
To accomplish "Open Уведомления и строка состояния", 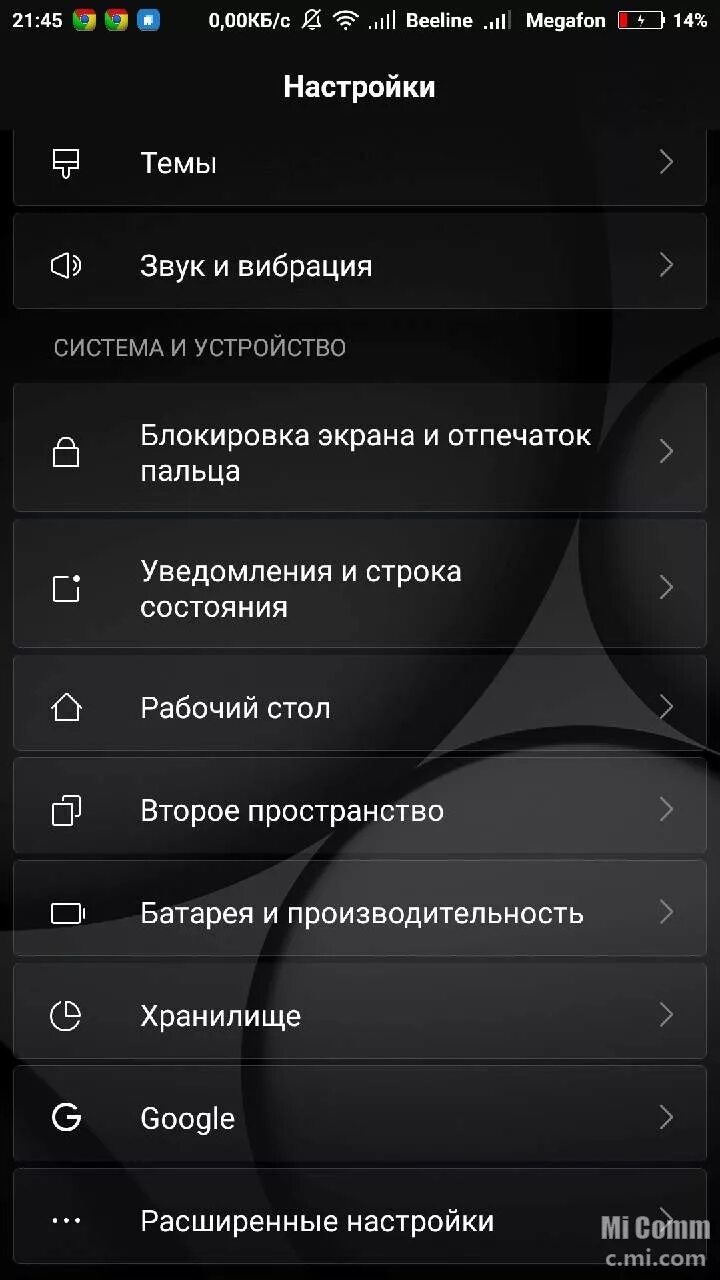I will (359, 588).
